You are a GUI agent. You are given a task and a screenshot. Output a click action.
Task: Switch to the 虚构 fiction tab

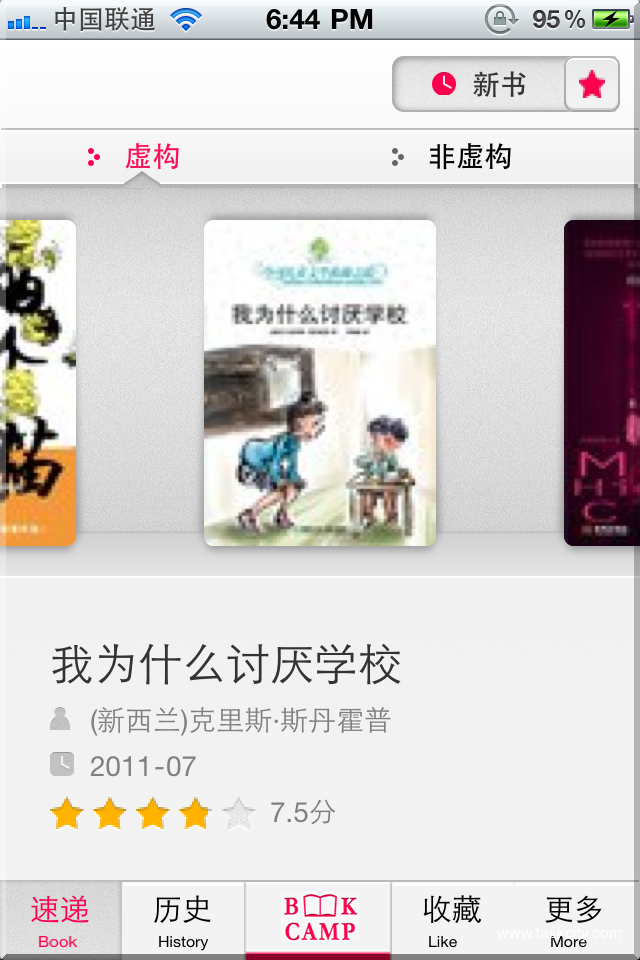pyautogui.click(x=135, y=157)
